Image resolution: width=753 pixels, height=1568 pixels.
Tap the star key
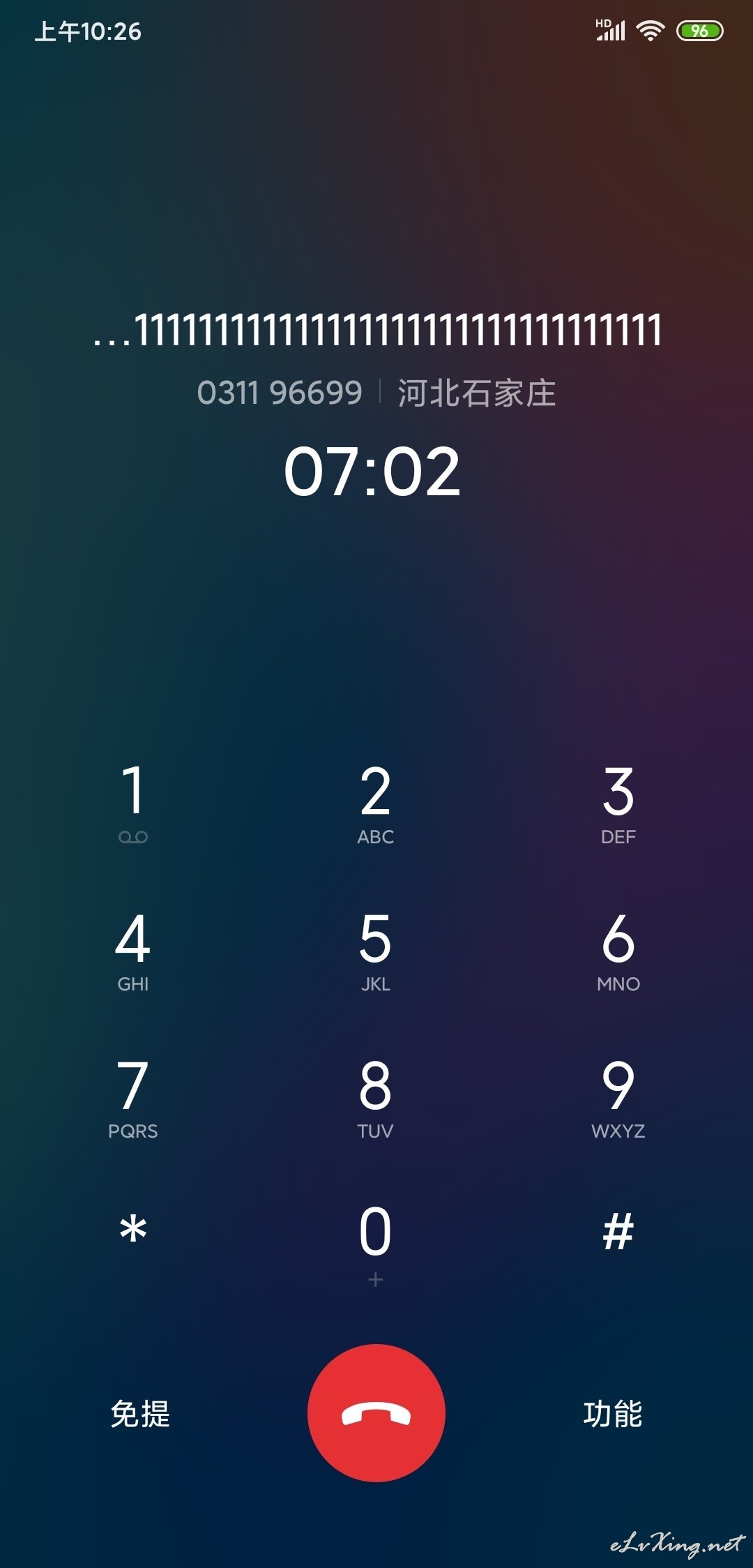[x=133, y=1230]
